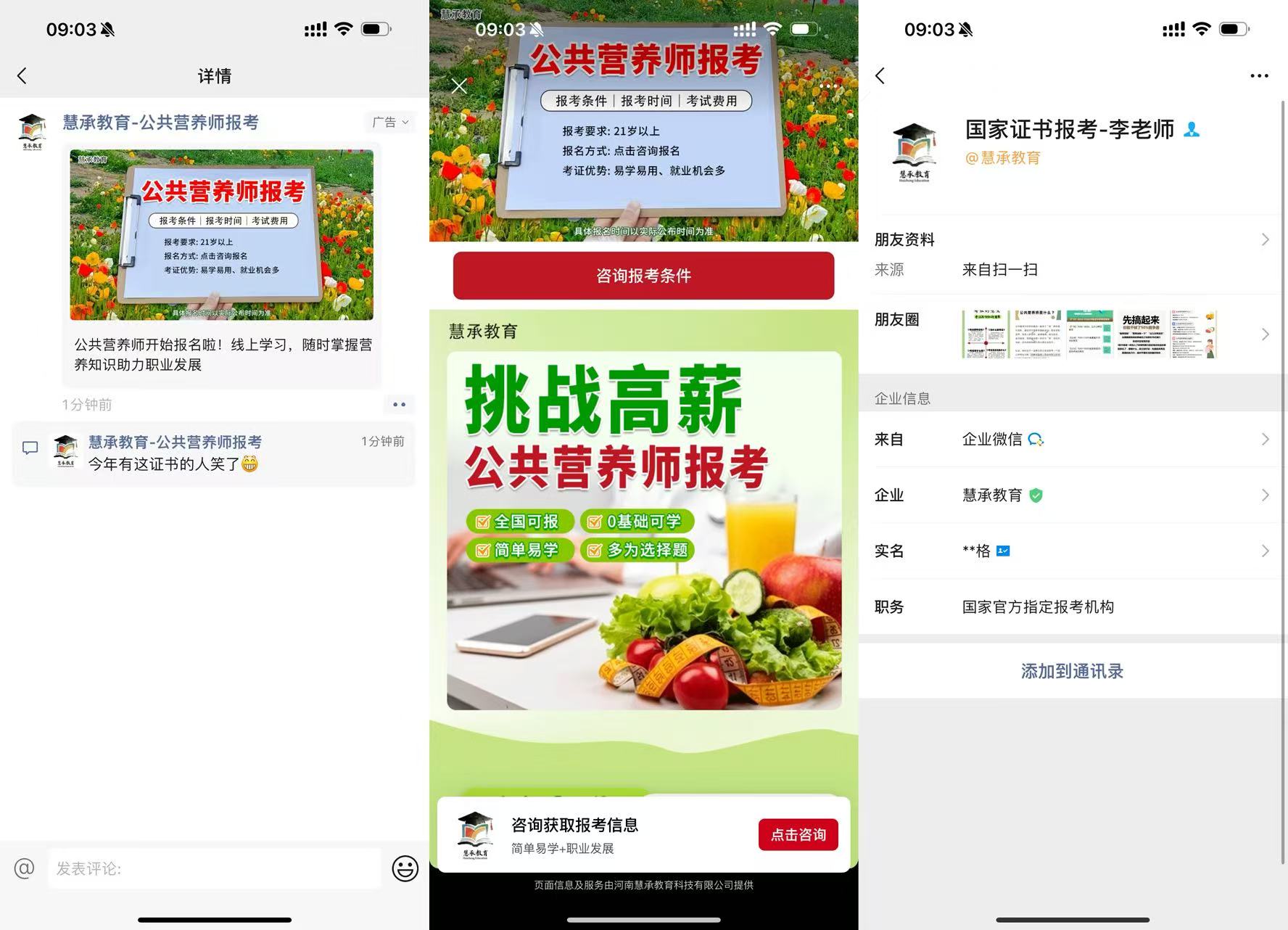This screenshot has width=1288, height=930.
Task: Tap the 点击咨询 button
Action: 798,835
